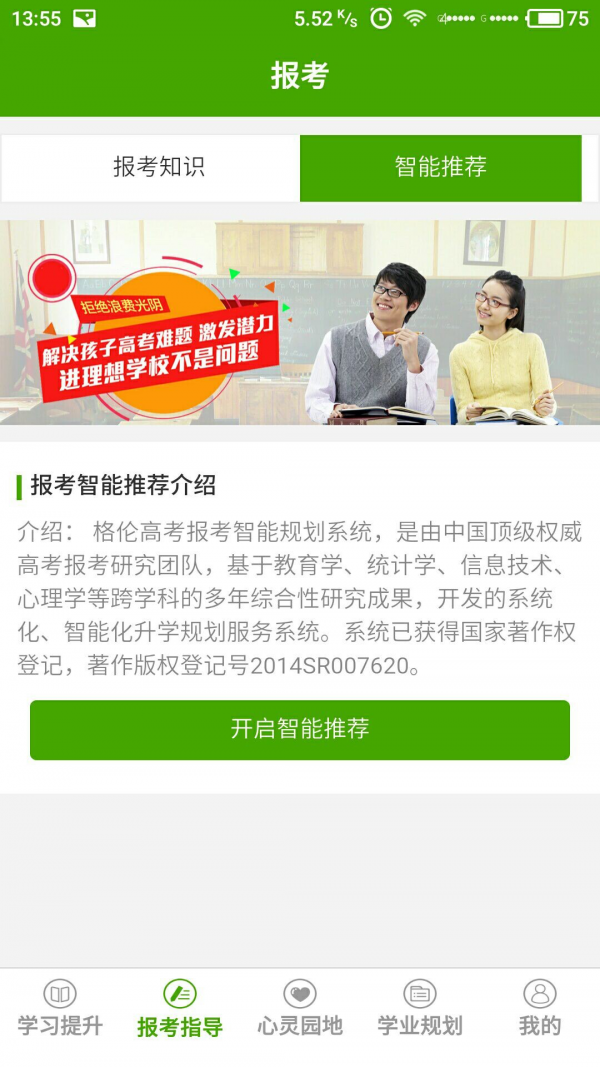Viewport: 600px width, 1067px height.
Task: Go to 我的 profile tab
Action: click(x=540, y=1008)
